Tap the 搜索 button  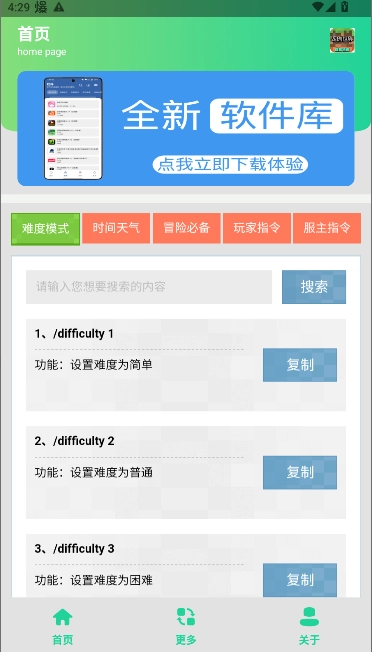(x=314, y=287)
